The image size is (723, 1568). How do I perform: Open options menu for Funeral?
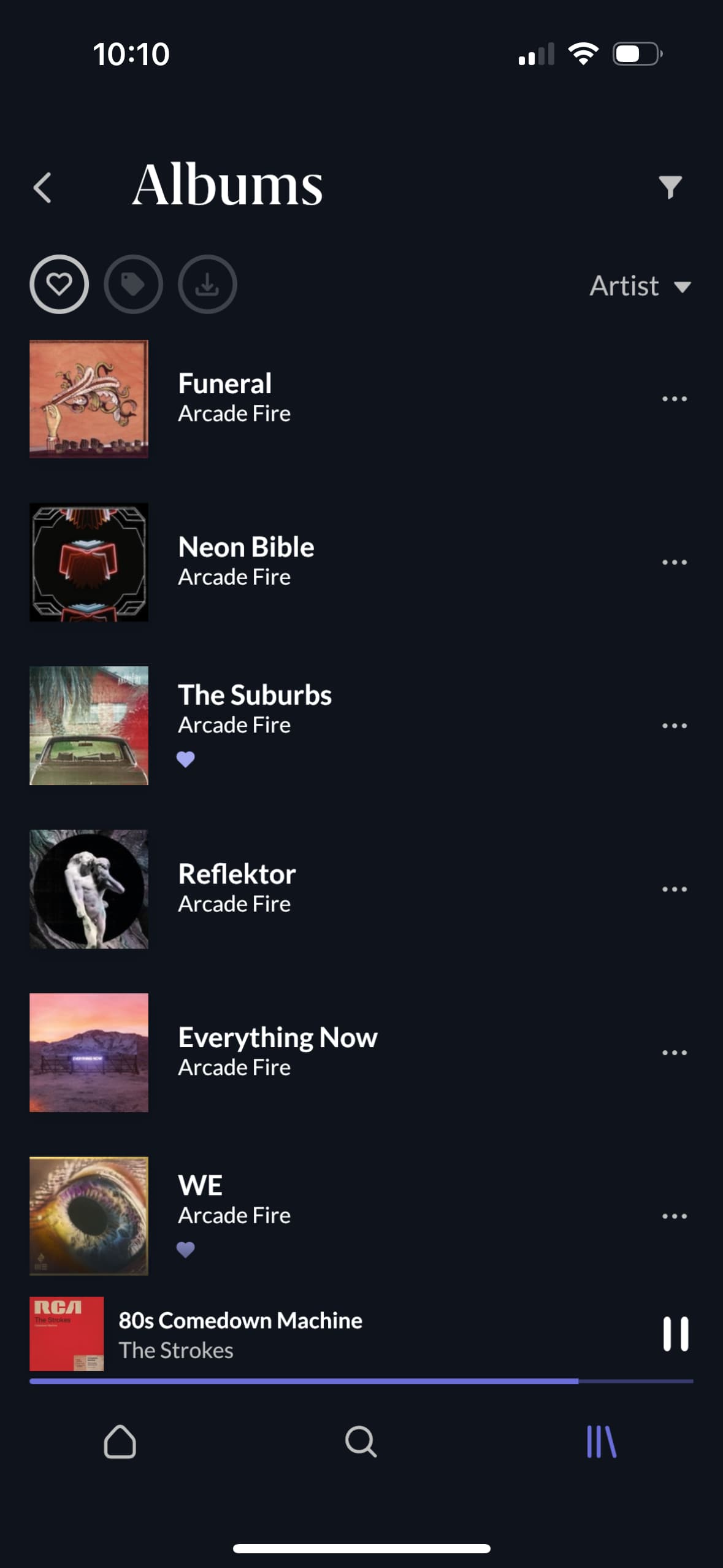click(x=673, y=398)
